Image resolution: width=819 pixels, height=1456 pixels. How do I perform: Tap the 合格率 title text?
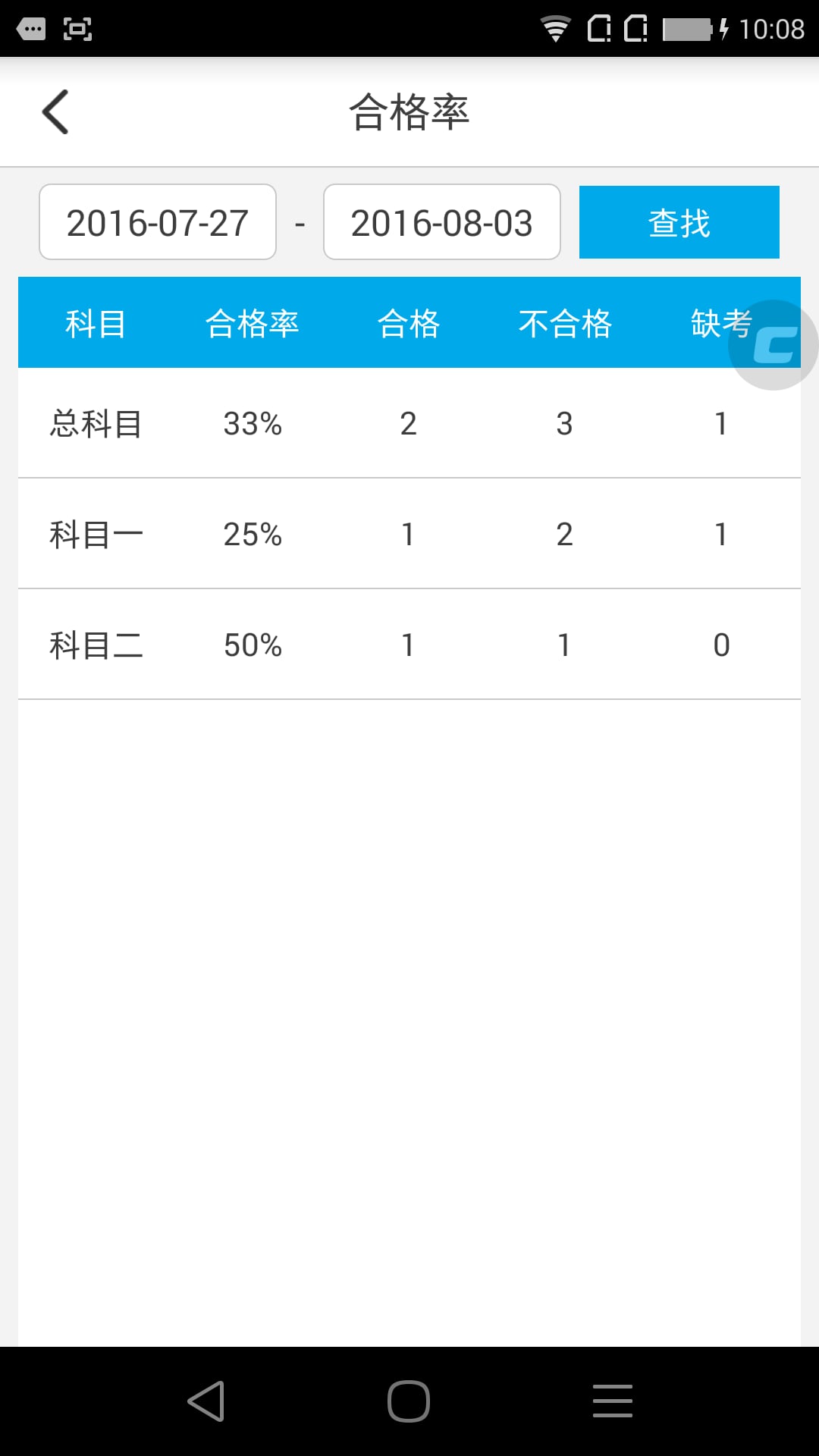coord(409,112)
